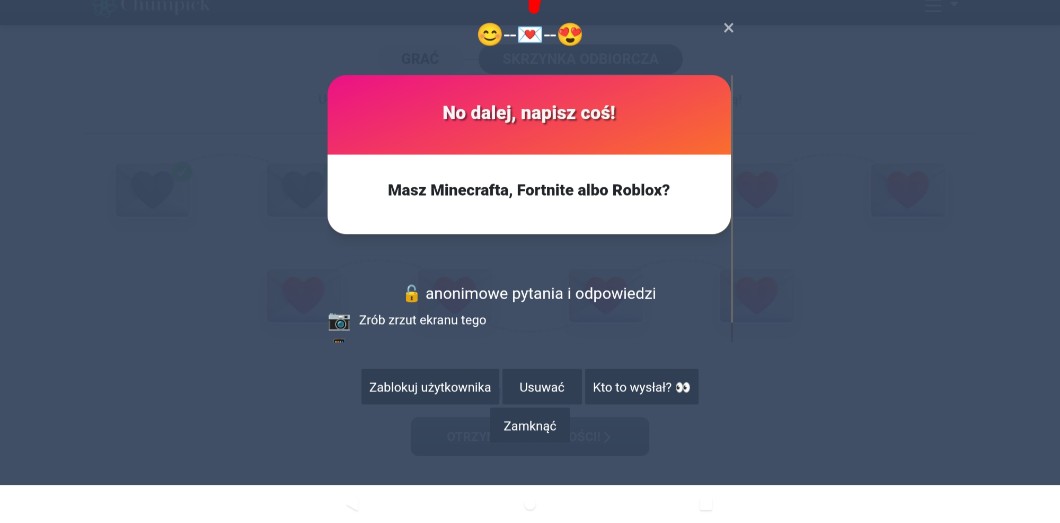The image size is (1060, 523).
Task: Reveal the sender via Kto to wysłał?
Action: [x=642, y=387]
